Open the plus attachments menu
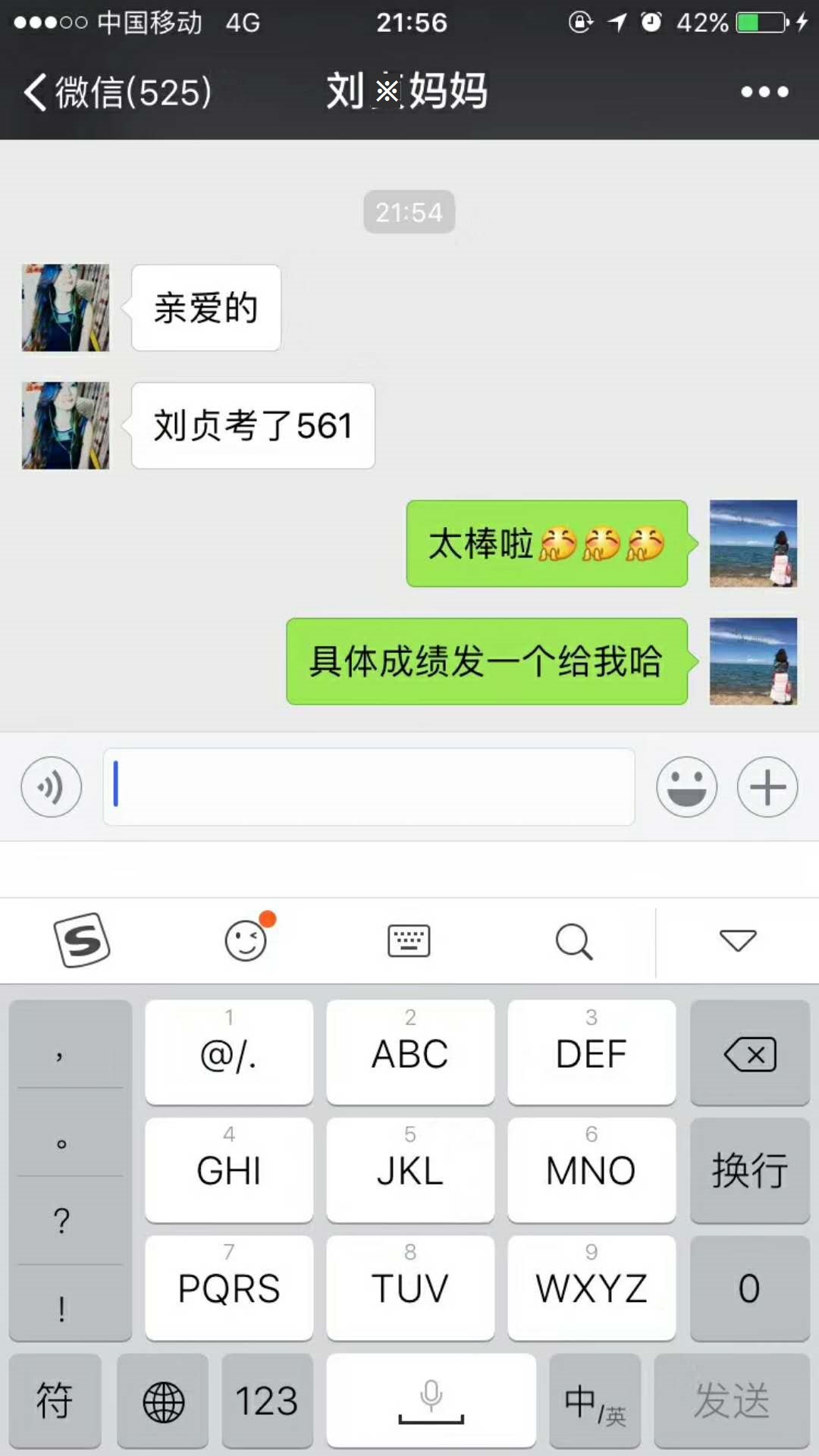 pyautogui.click(x=767, y=787)
